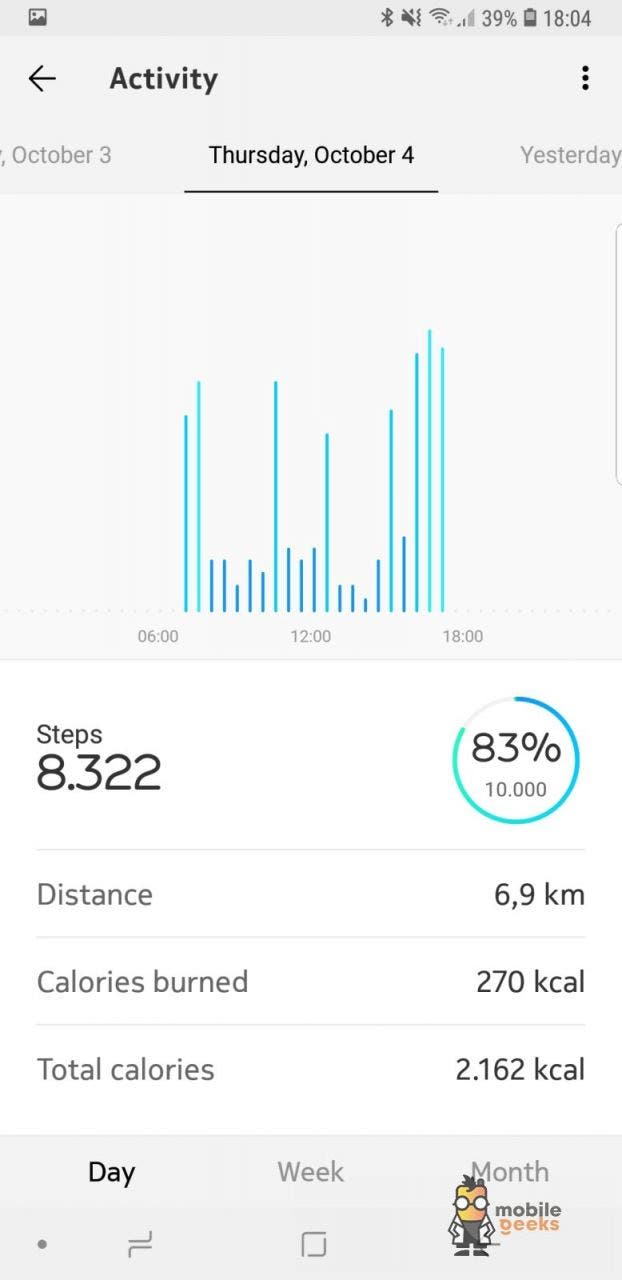This screenshot has height=1280, width=622.
Task: Switch to the Week view
Action: click(310, 1172)
